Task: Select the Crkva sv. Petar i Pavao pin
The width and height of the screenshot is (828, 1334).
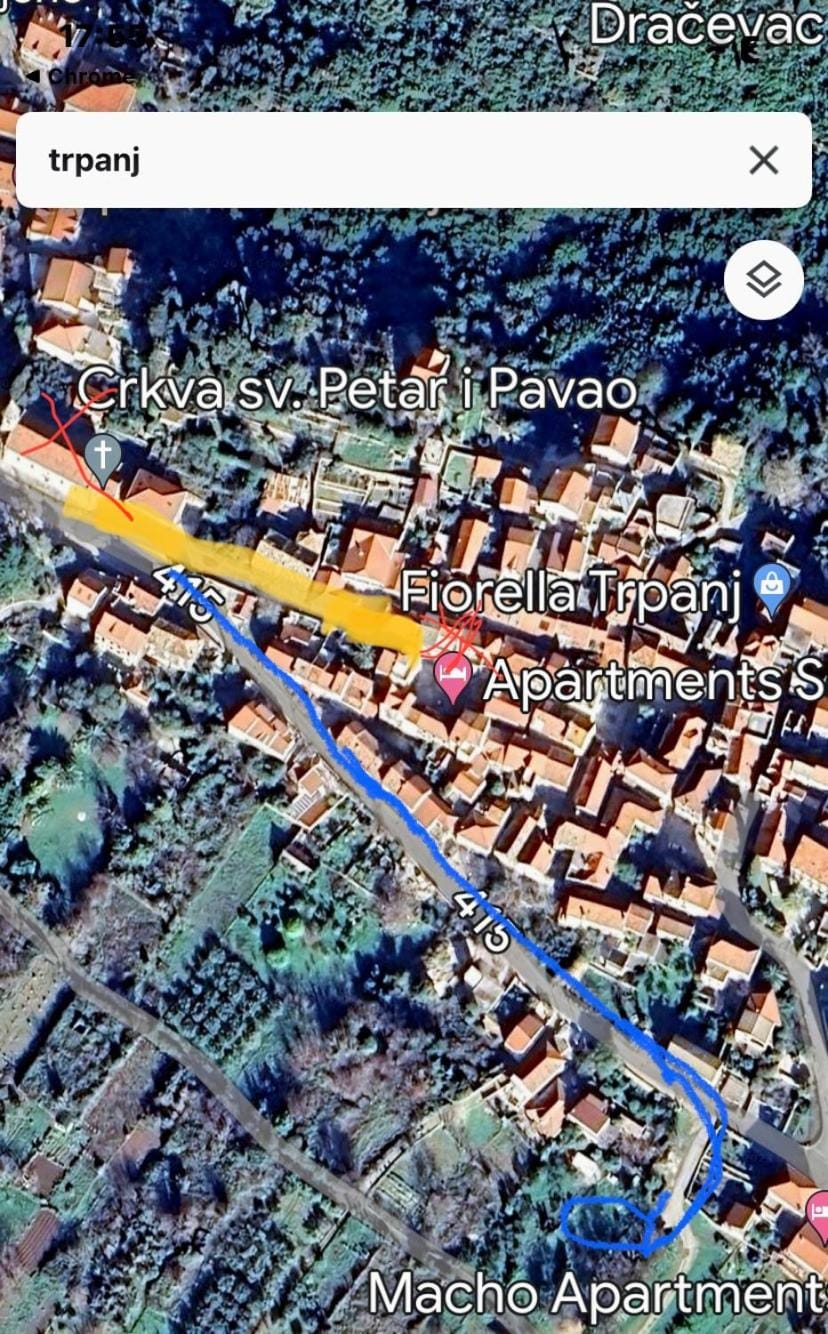Action: point(102,456)
